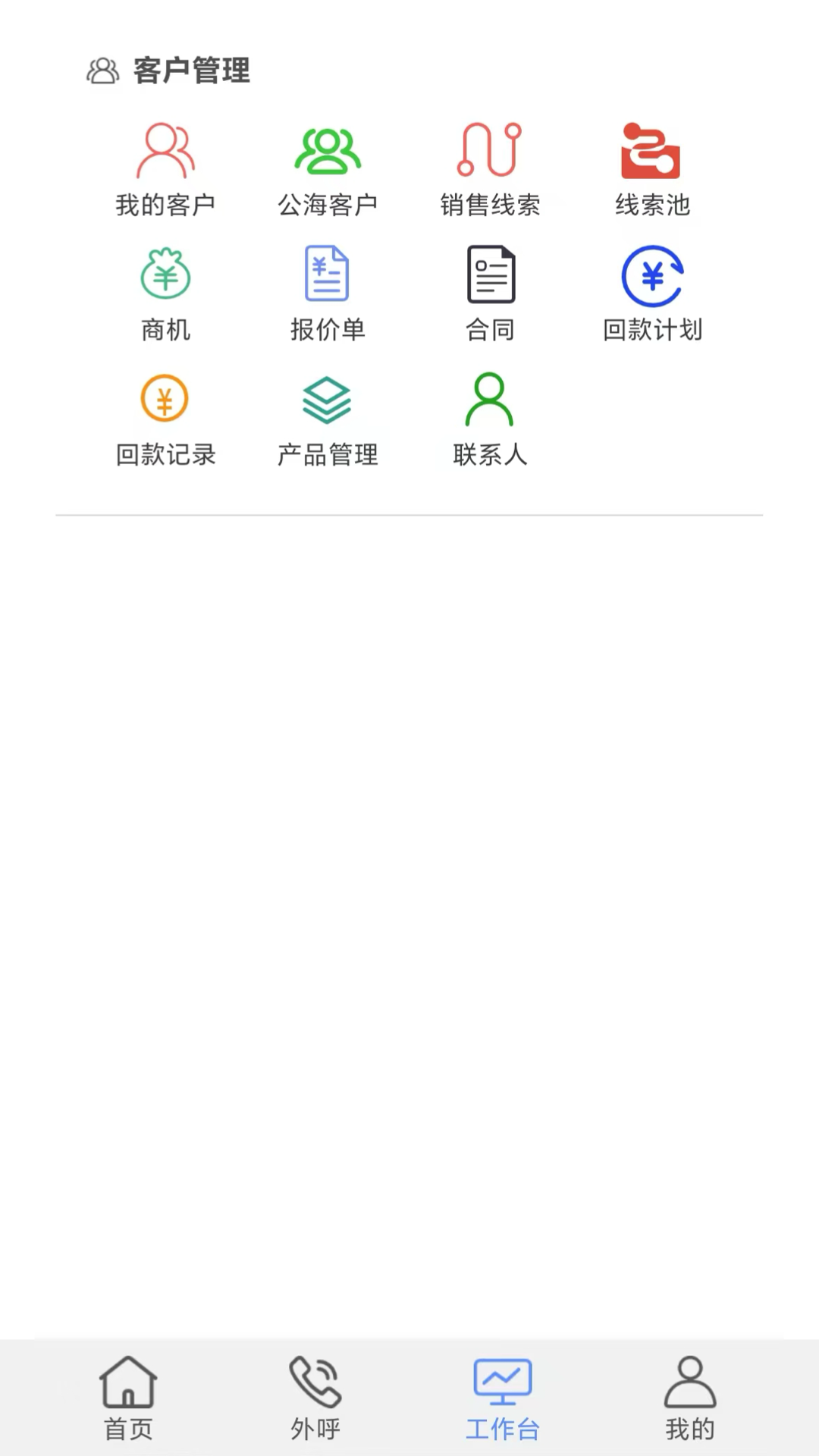Switch to 首页 (Home) tab
This screenshot has height=1456, width=819.
(x=127, y=1399)
